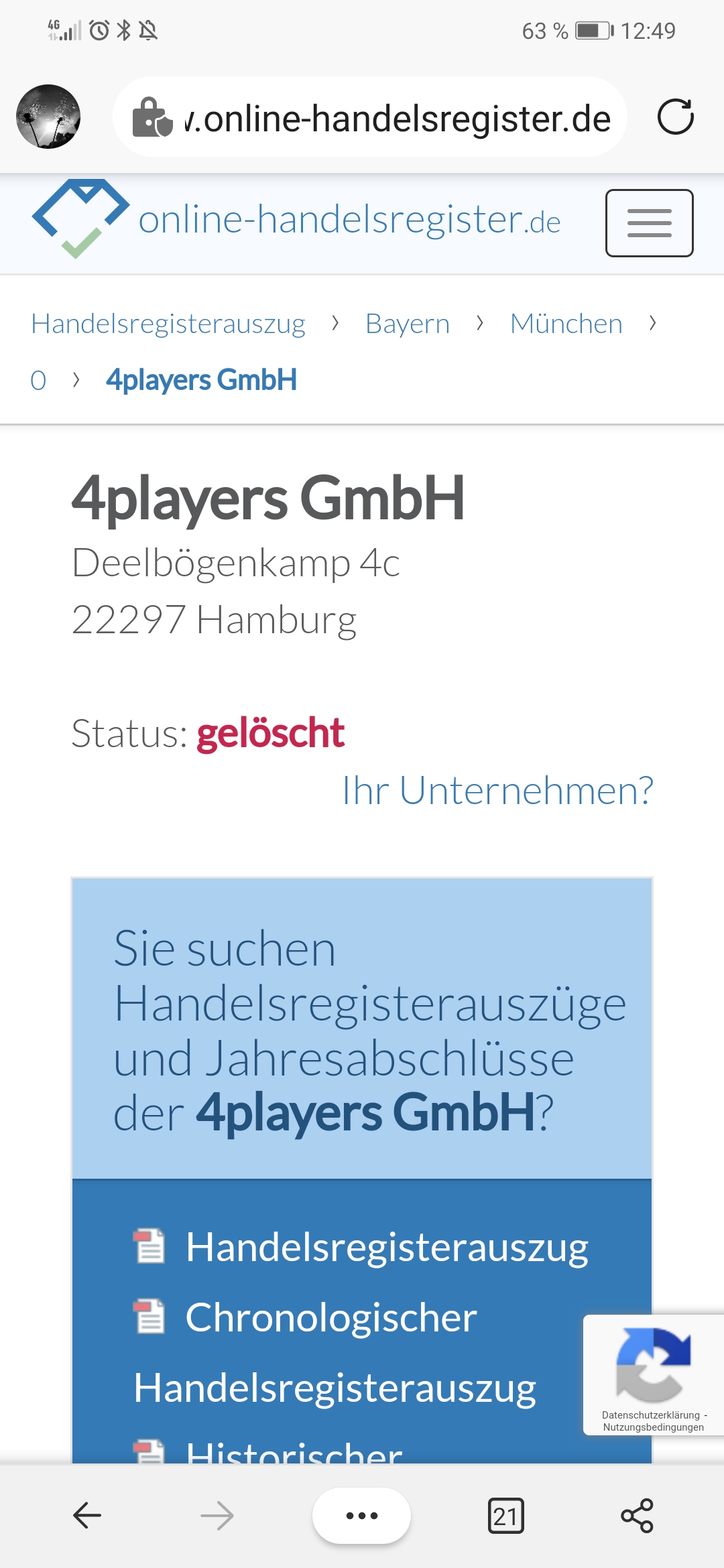Open the reCAPTCHA privacy badge

(x=653, y=1374)
